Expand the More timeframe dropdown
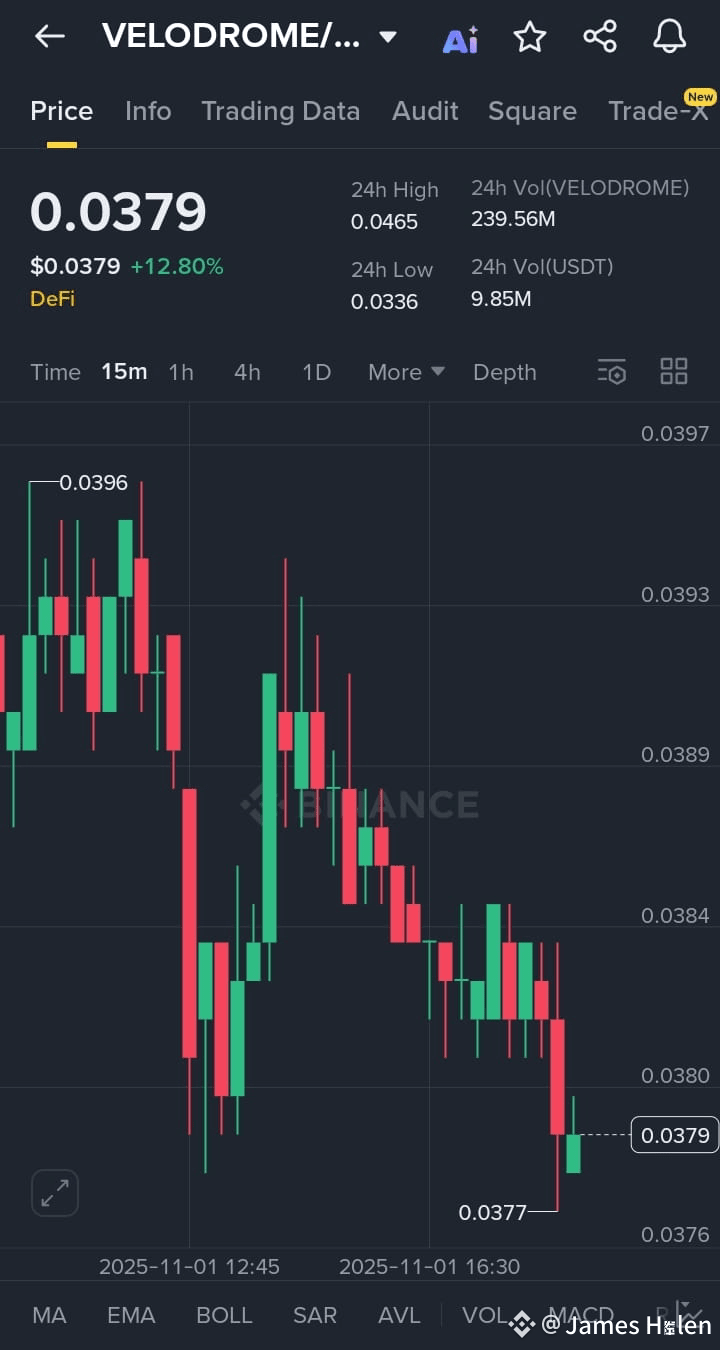This screenshot has width=720, height=1350. [405, 371]
